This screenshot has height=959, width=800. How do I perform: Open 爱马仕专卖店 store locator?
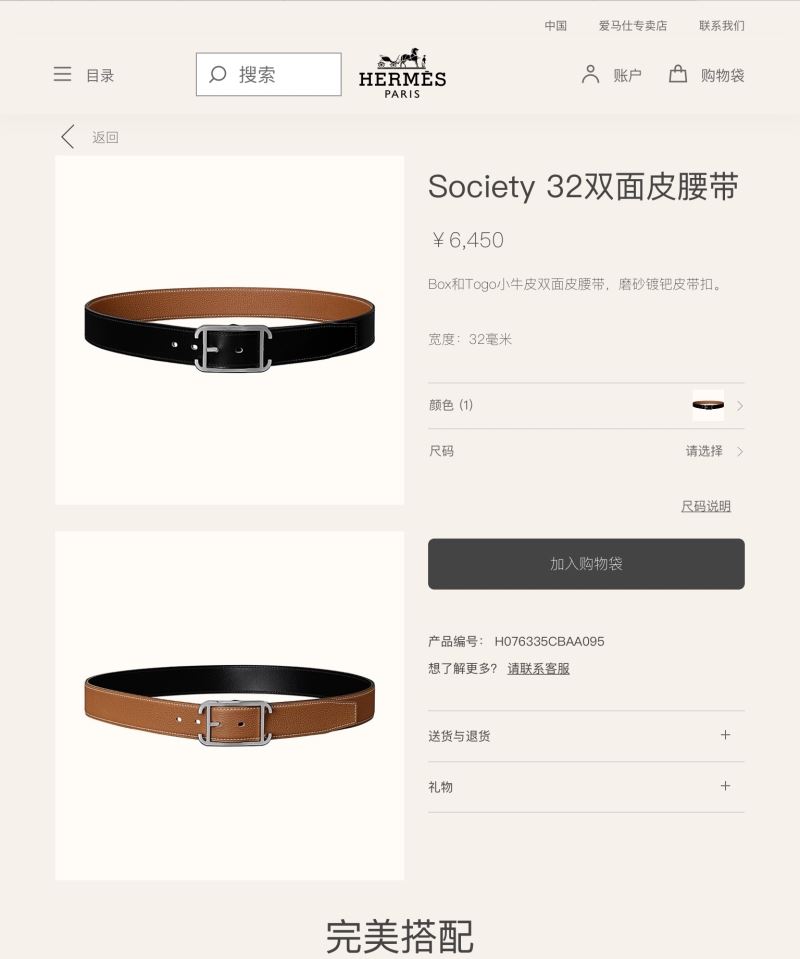point(632,26)
